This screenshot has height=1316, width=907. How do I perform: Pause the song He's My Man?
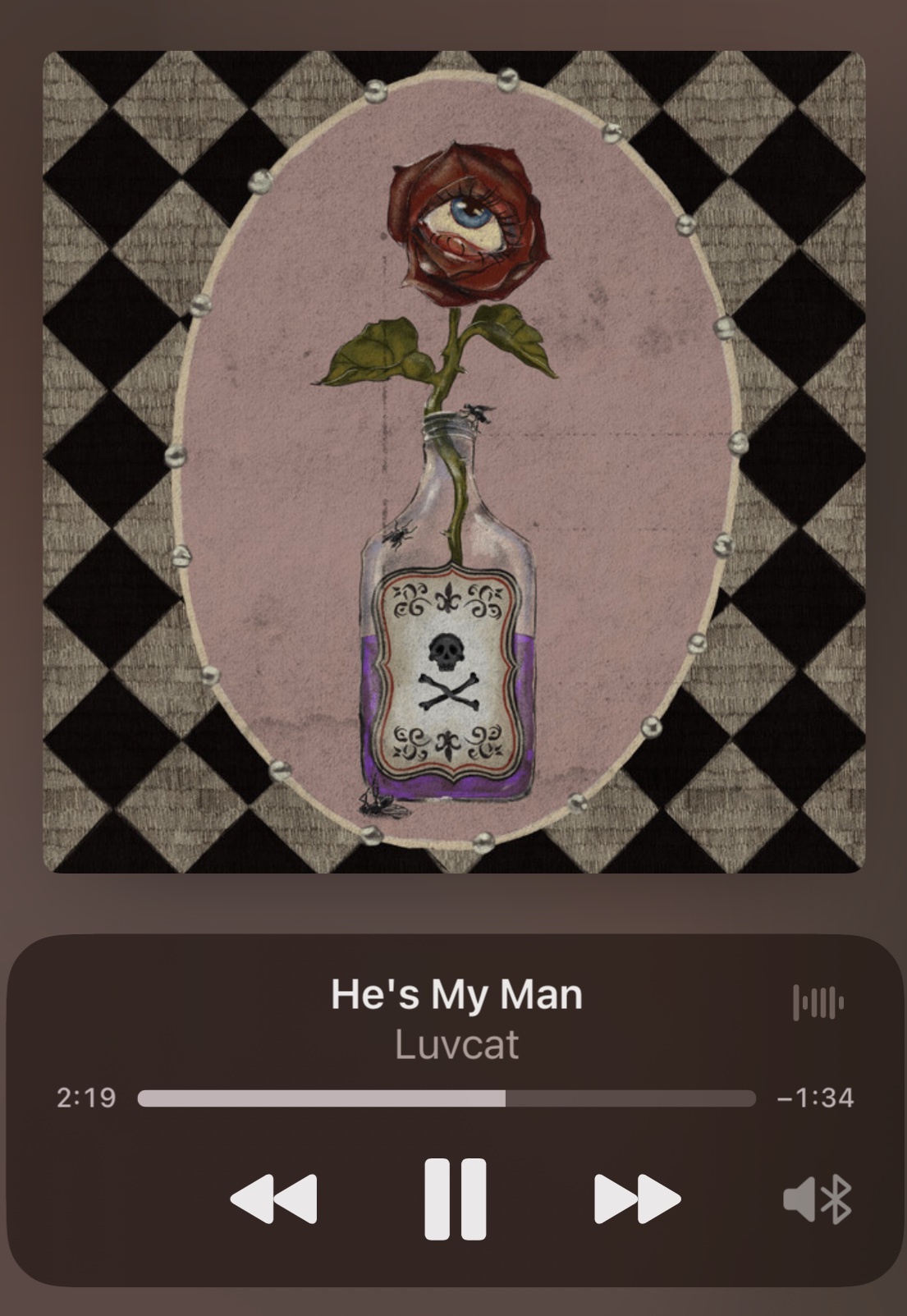coord(455,1199)
